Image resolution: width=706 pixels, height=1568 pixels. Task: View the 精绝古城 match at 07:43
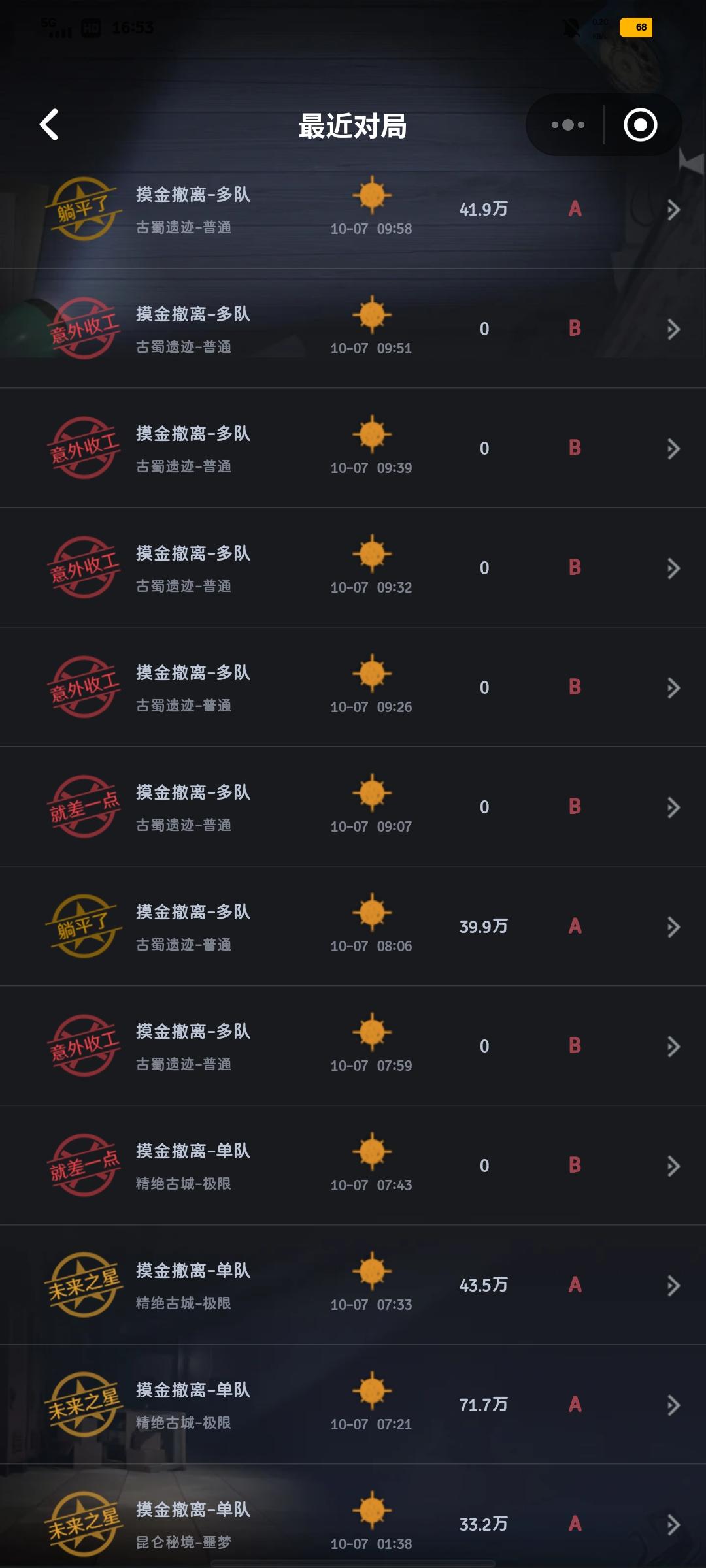click(x=353, y=1166)
